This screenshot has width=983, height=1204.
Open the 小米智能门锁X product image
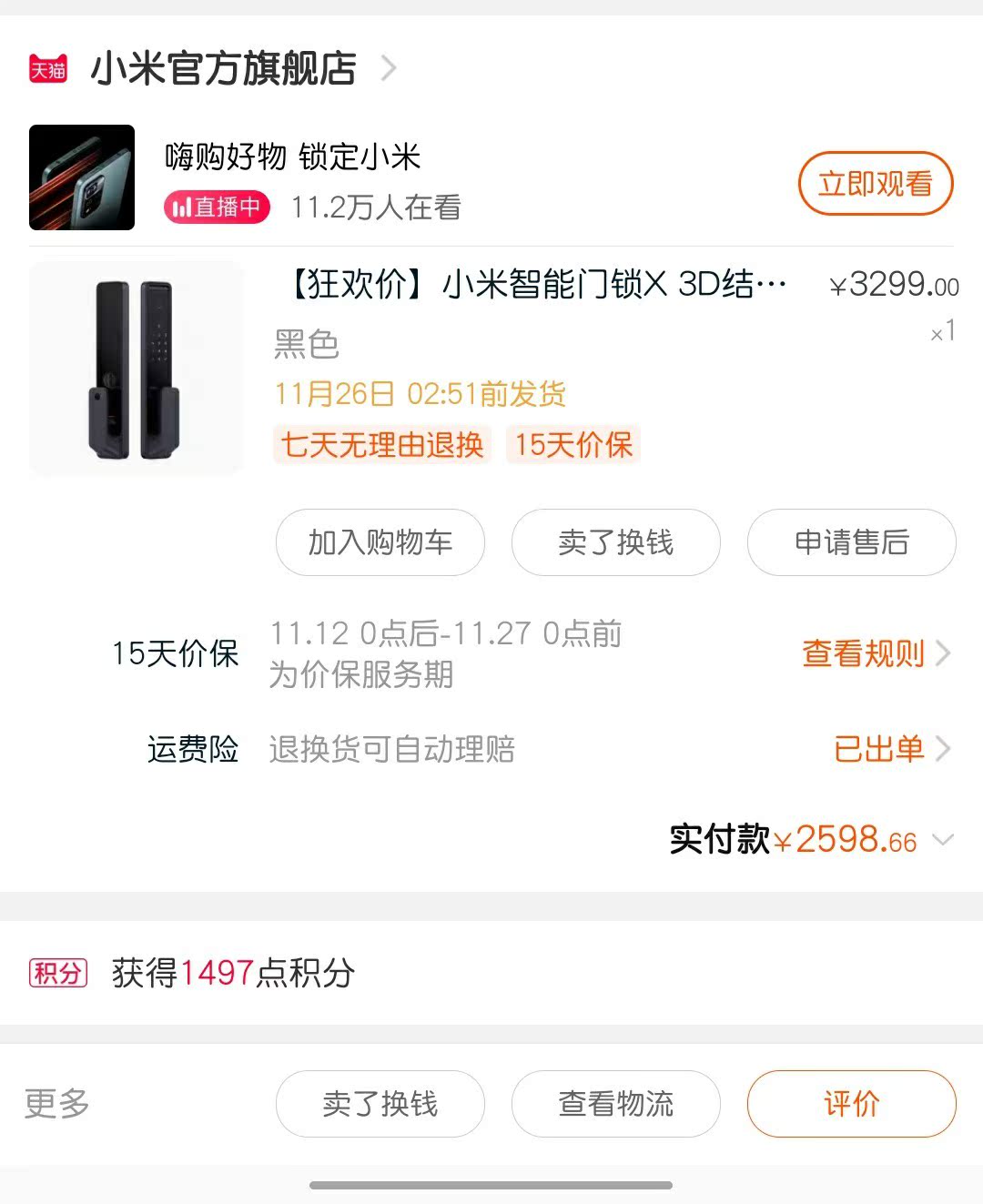(137, 369)
